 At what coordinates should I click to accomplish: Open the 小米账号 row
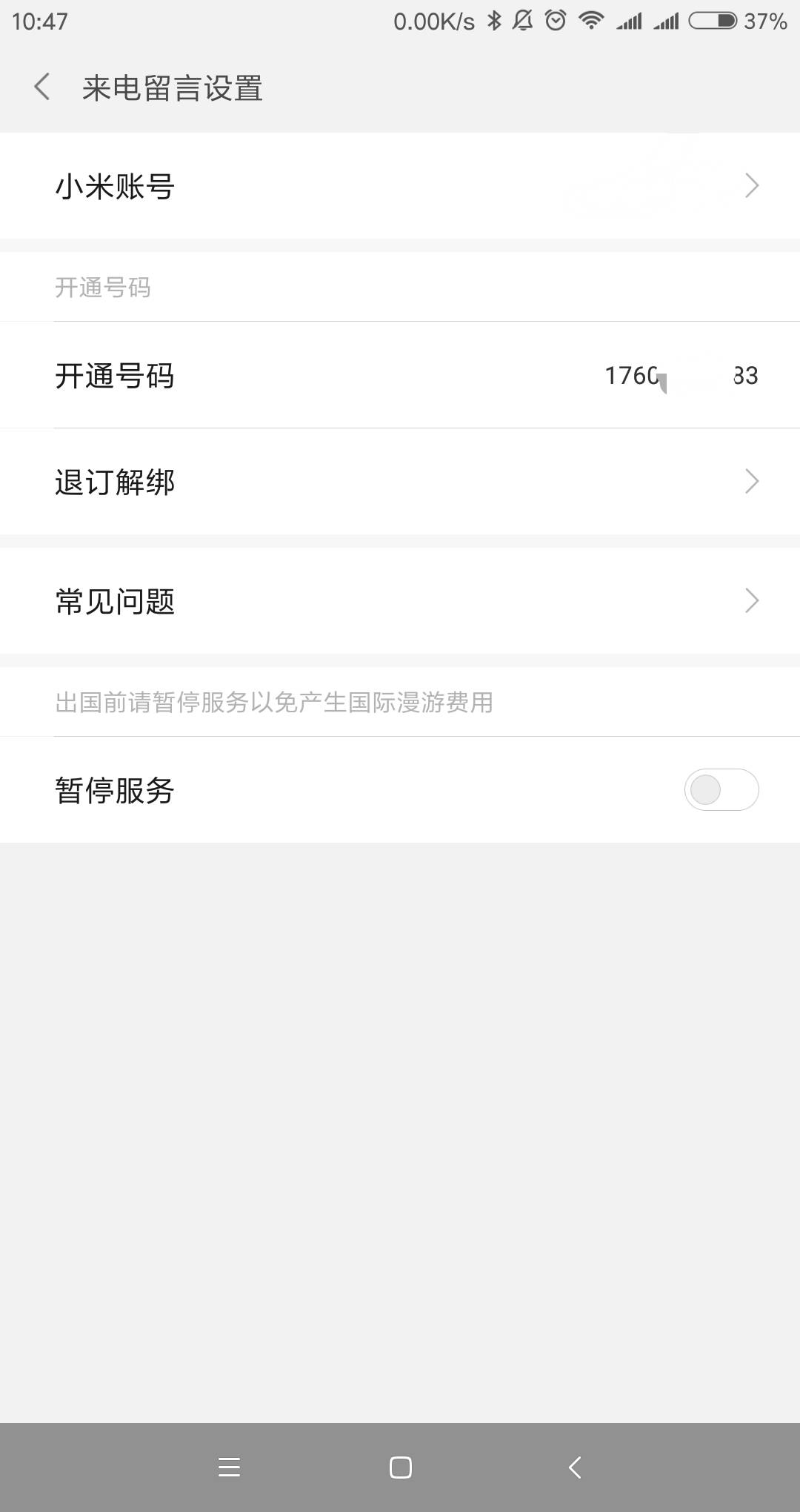click(x=400, y=186)
